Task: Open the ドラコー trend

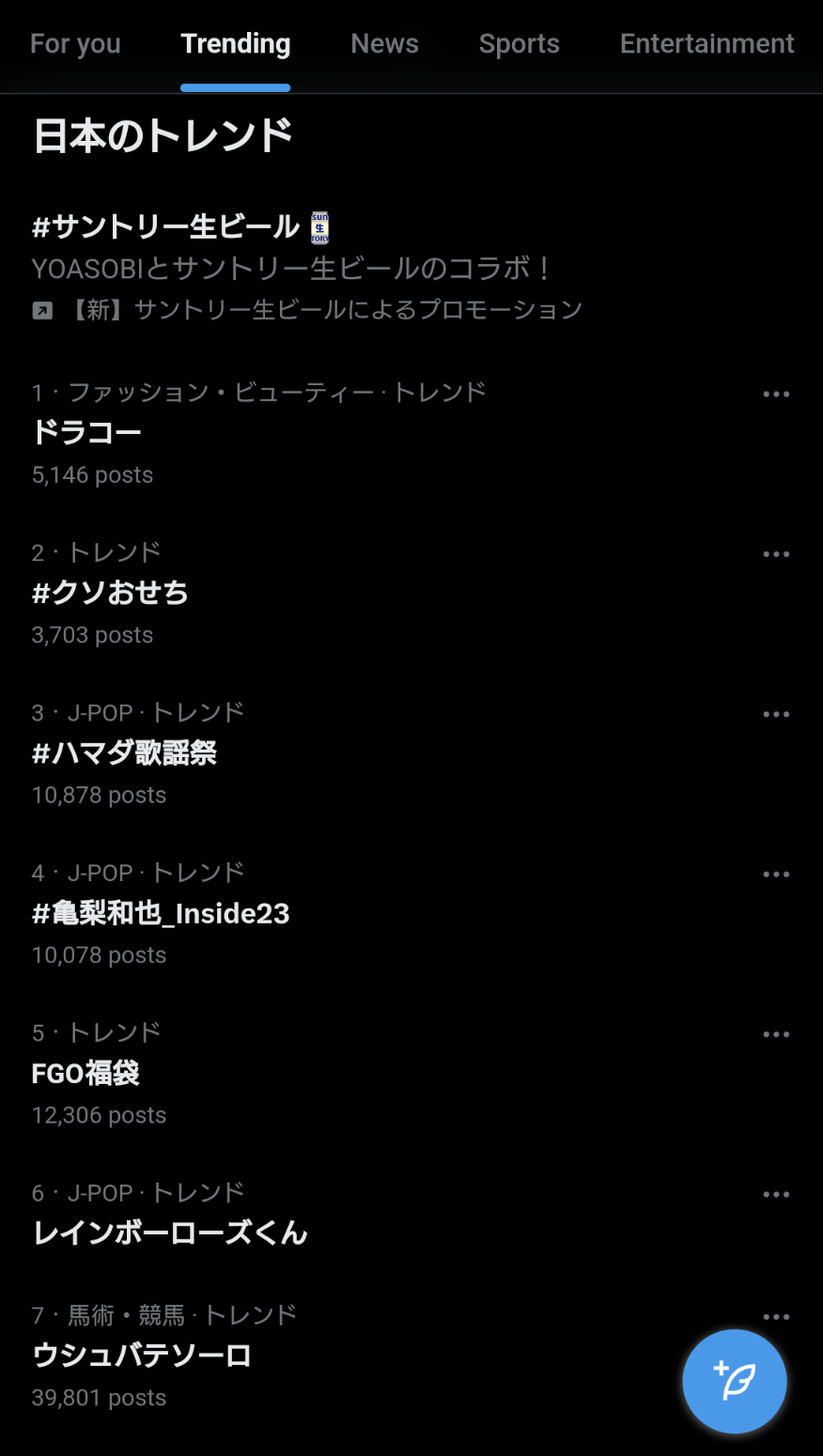Action: pos(86,433)
